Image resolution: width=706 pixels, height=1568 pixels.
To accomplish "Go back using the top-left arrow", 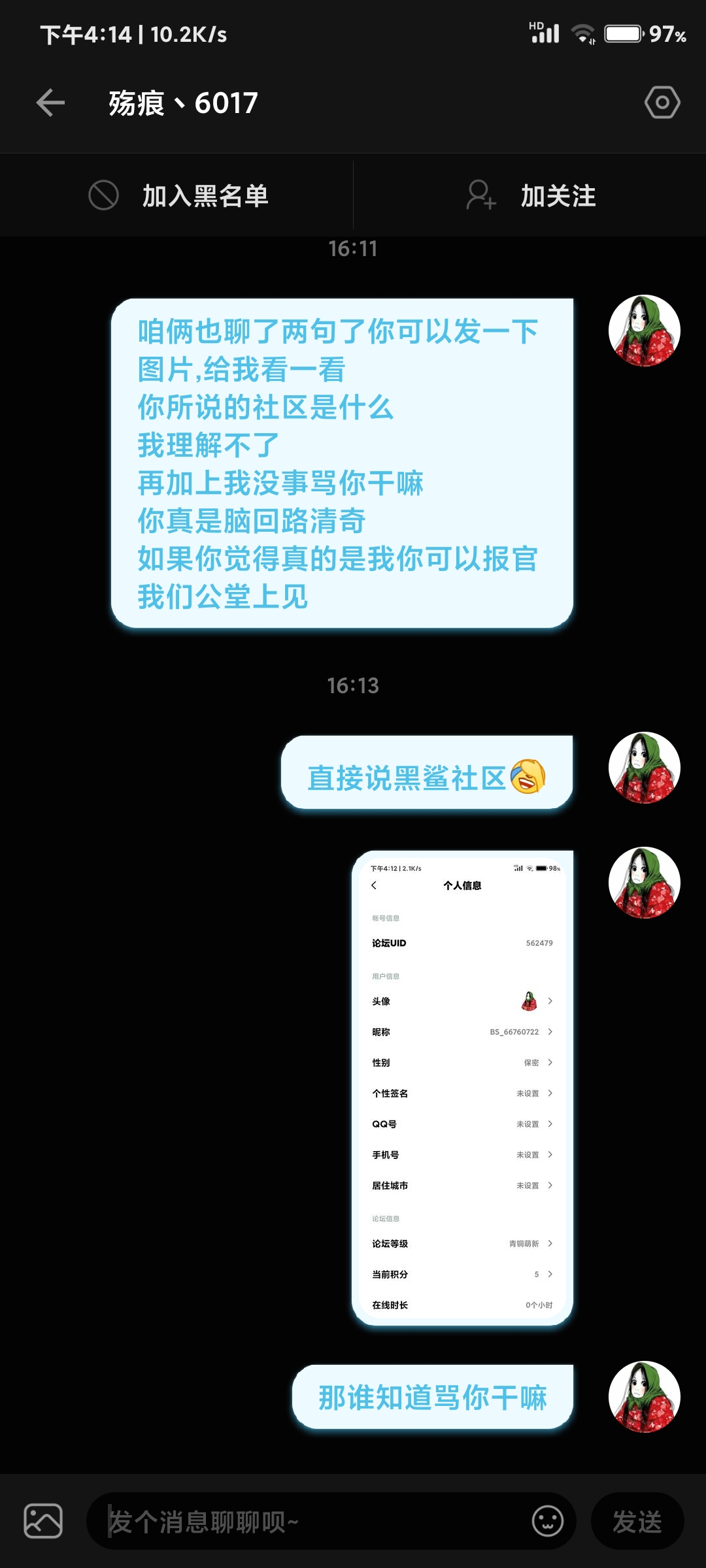I will coord(50,103).
